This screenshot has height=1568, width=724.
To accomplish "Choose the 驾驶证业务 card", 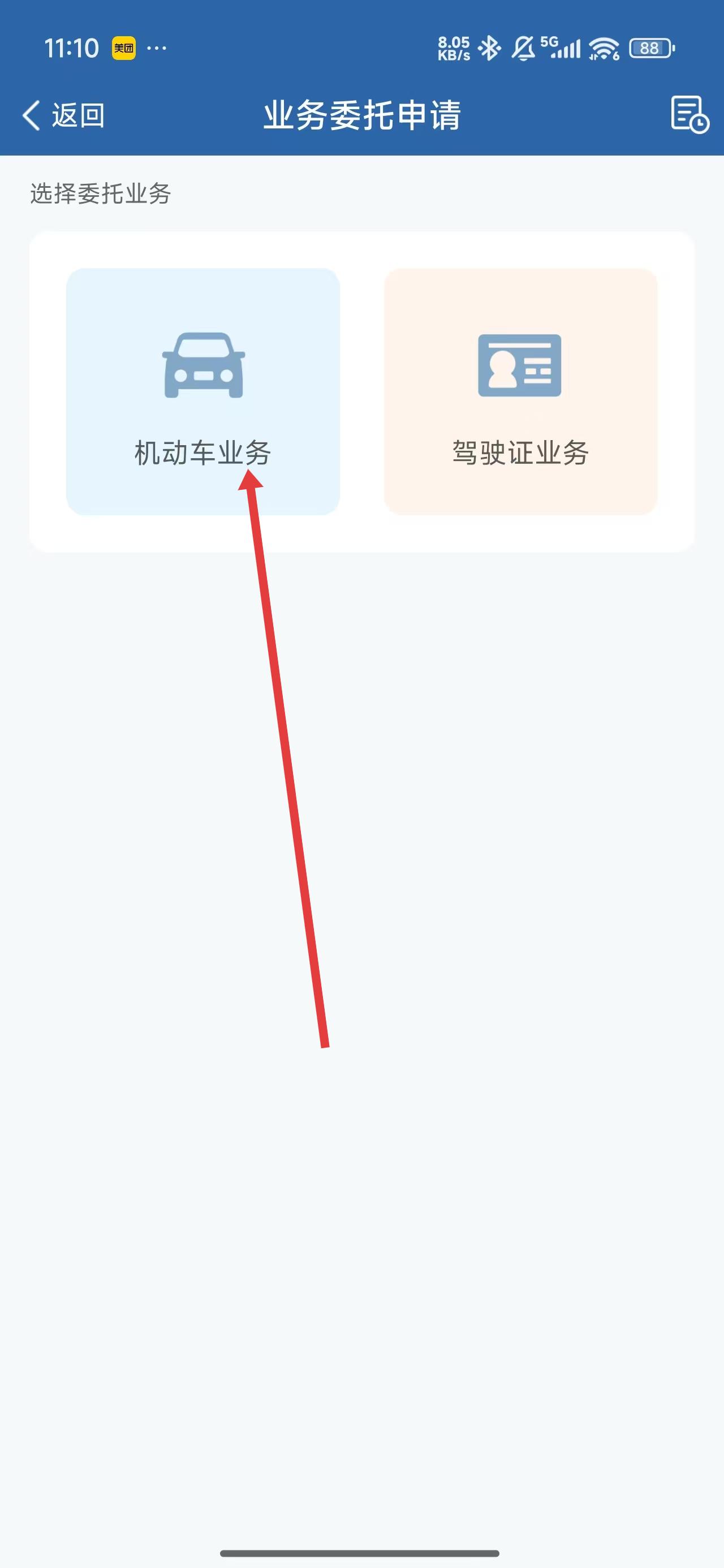I will click(520, 391).
